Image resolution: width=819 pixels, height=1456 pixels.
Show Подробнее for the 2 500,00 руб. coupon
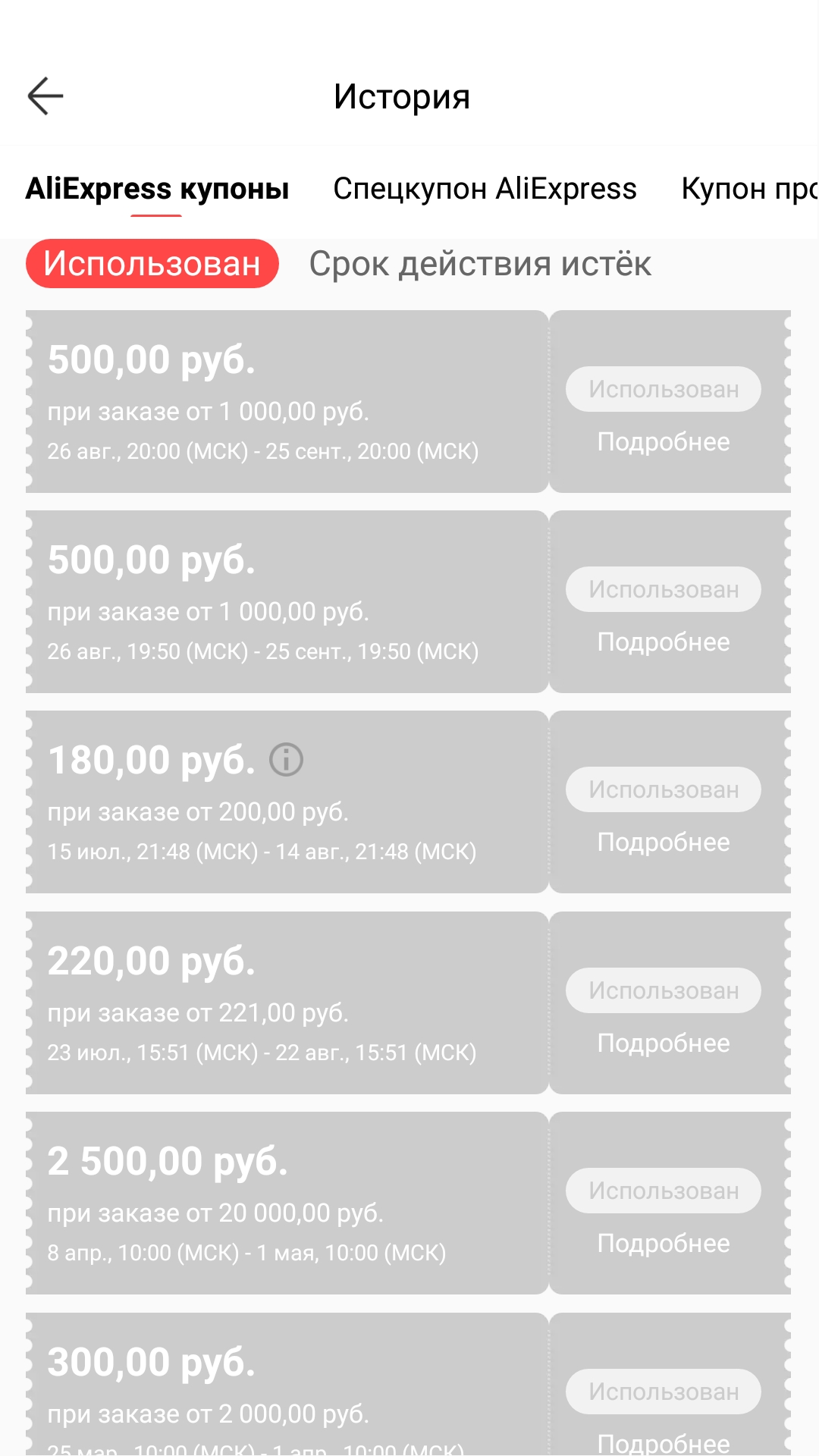coord(664,1244)
